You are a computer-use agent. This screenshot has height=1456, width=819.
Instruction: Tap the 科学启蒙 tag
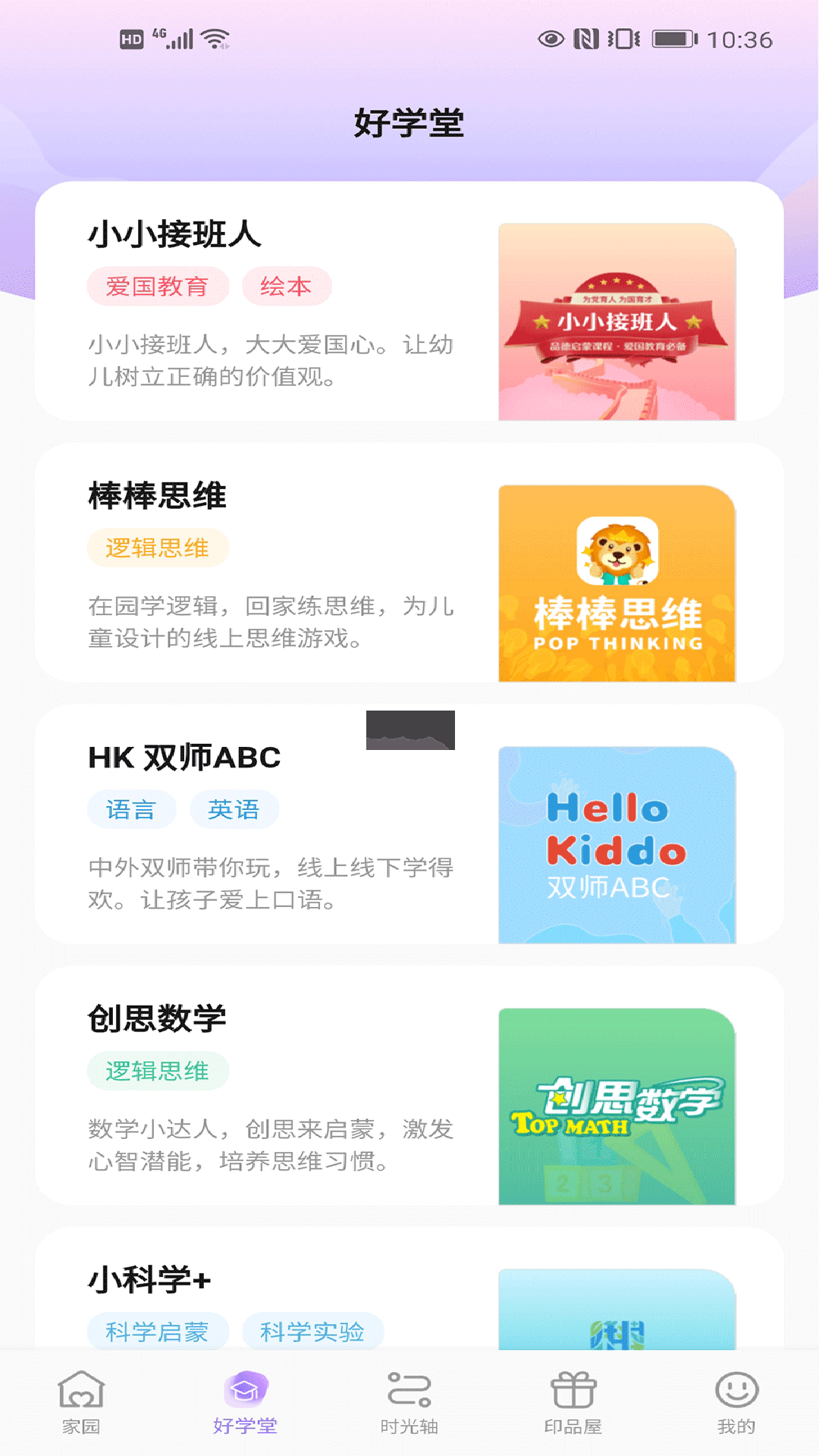point(157,1332)
